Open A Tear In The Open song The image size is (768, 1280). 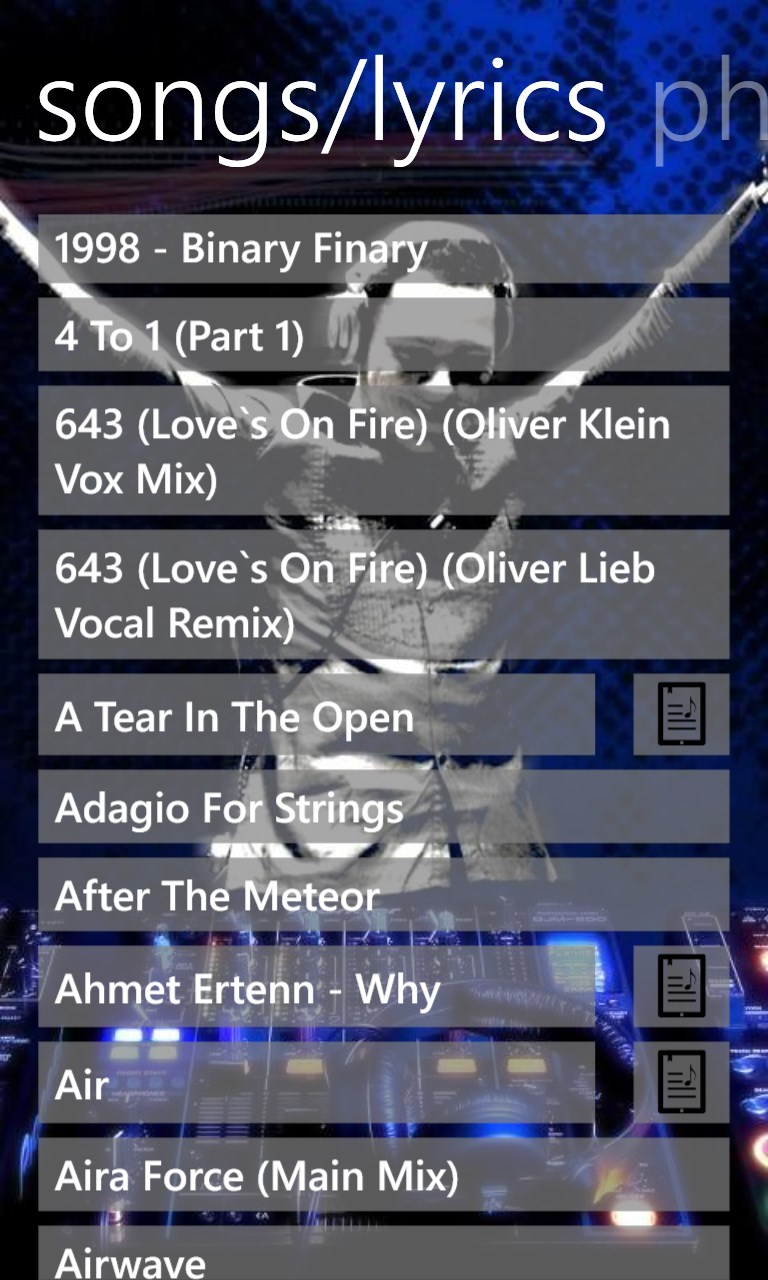coord(316,715)
